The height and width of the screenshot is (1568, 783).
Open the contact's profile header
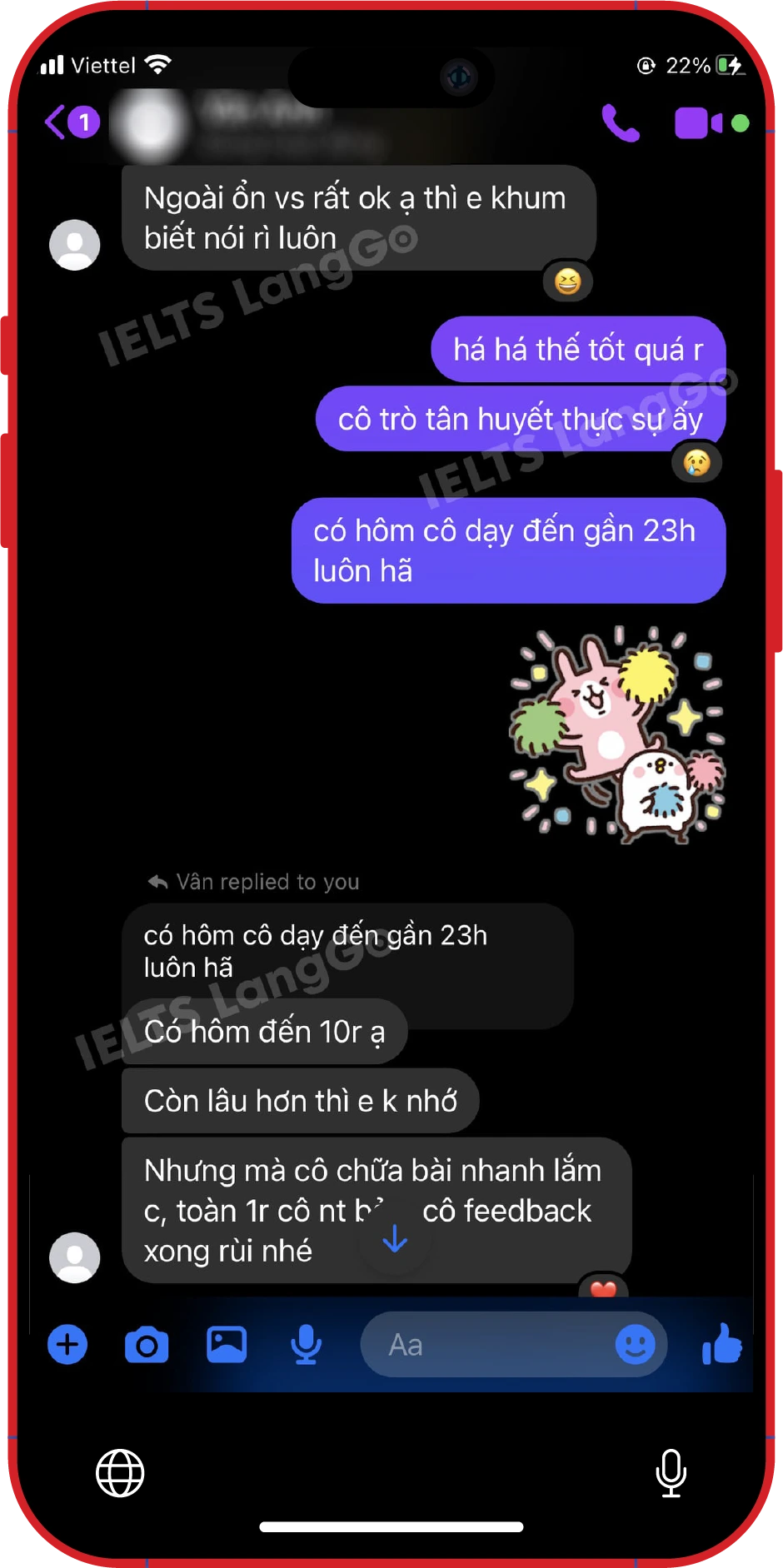pyautogui.click(x=250, y=125)
